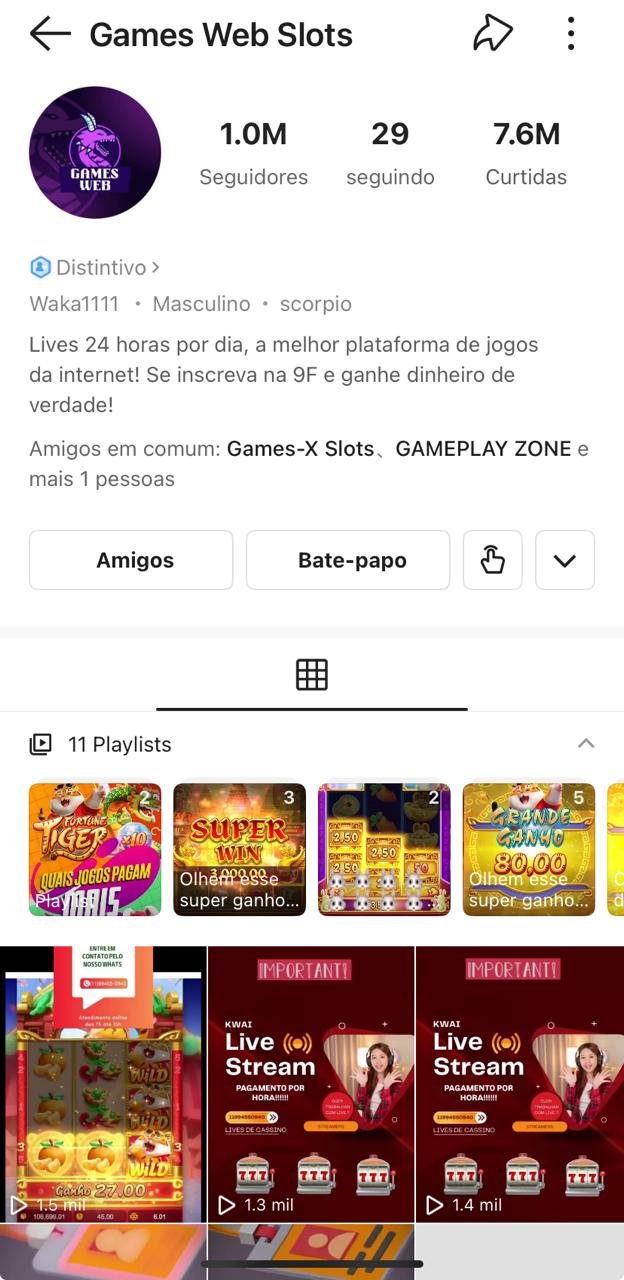The height and width of the screenshot is (1280, 624).
Task: Open the Fortune Tiger playlist
Action: 95,848
